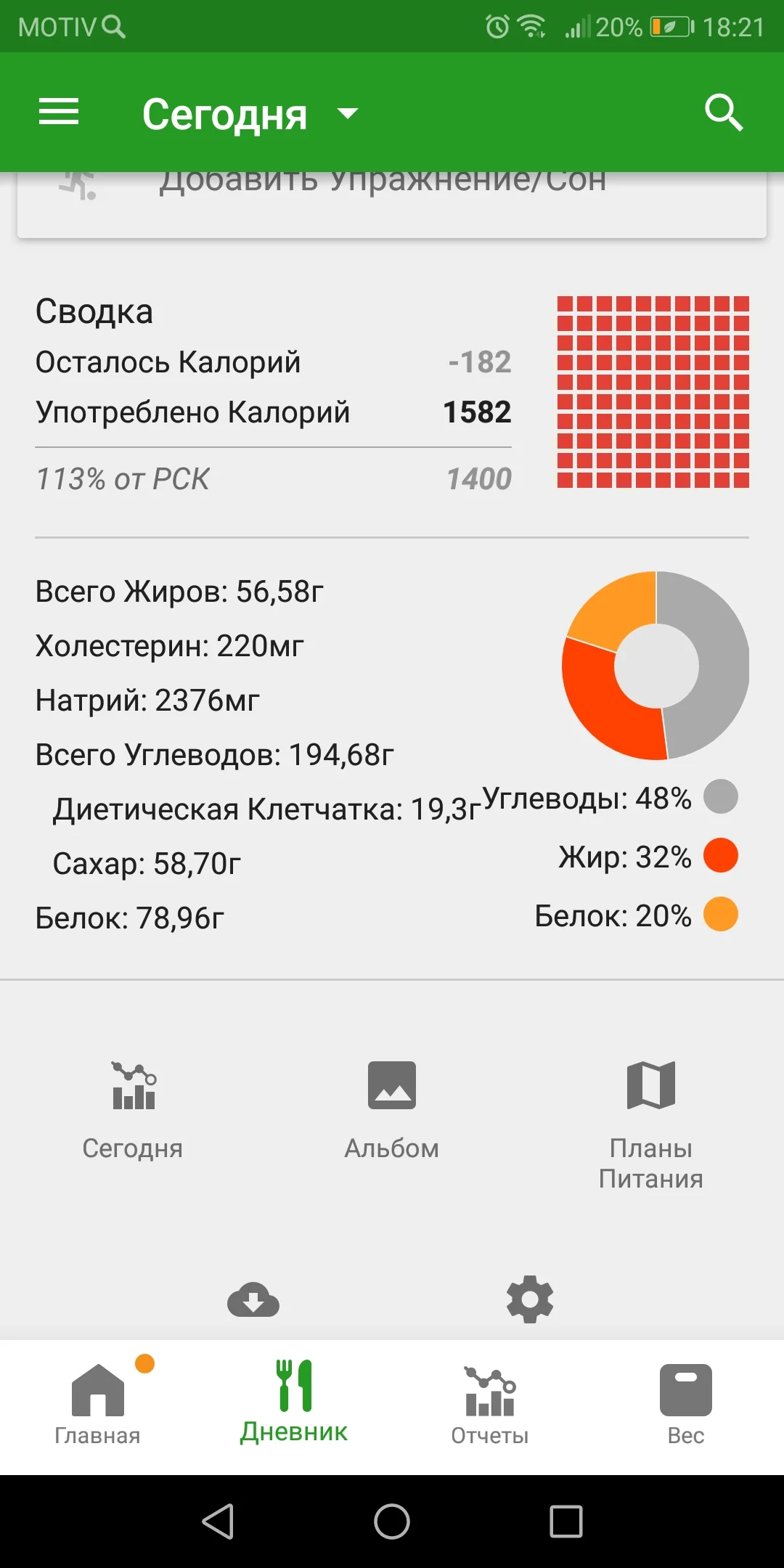Go back using the system back button
The width and height of the screenshot is (784, 1568).
[218, 1522]
